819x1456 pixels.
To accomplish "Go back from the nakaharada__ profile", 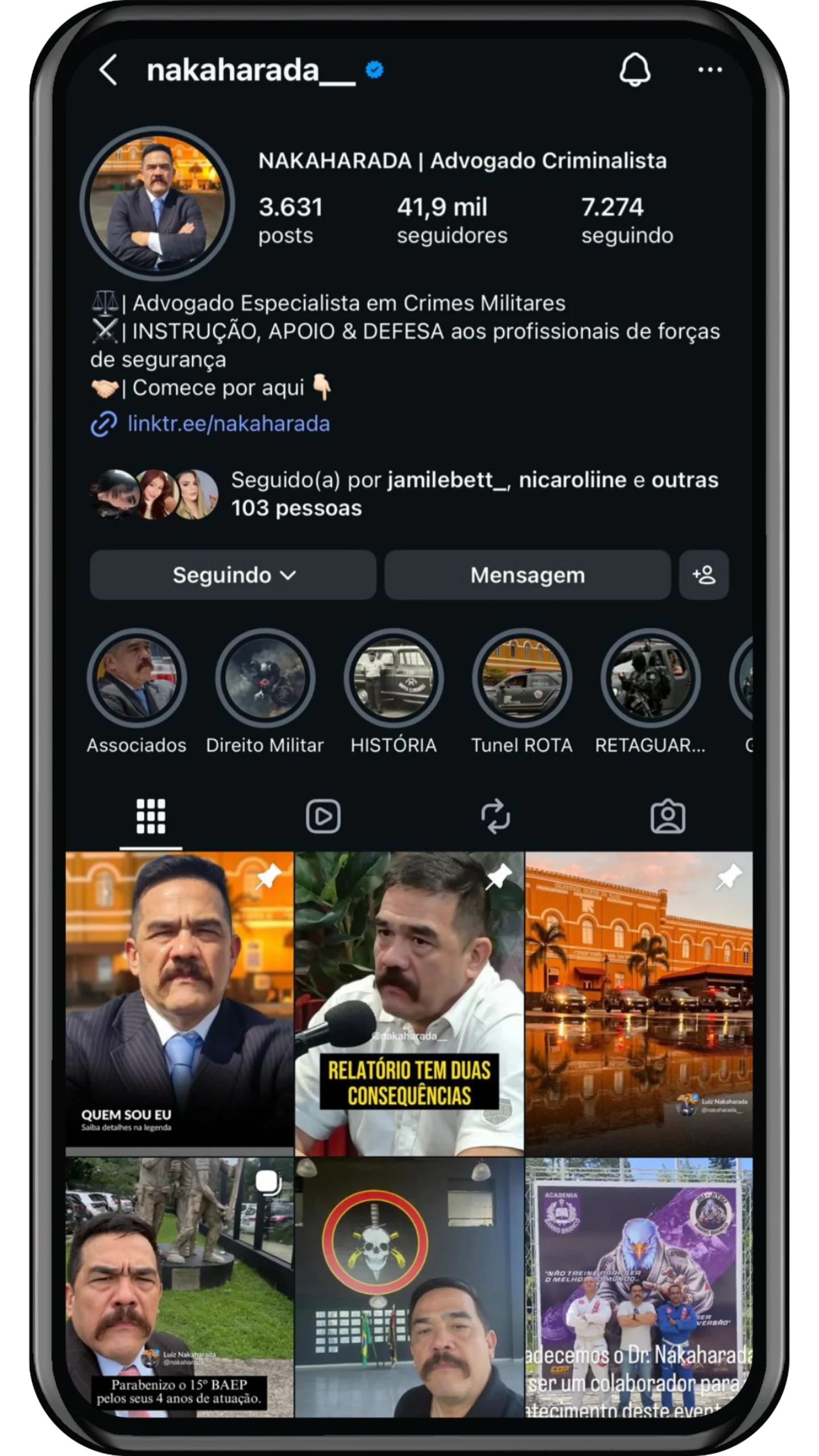I will coord(108,70).
